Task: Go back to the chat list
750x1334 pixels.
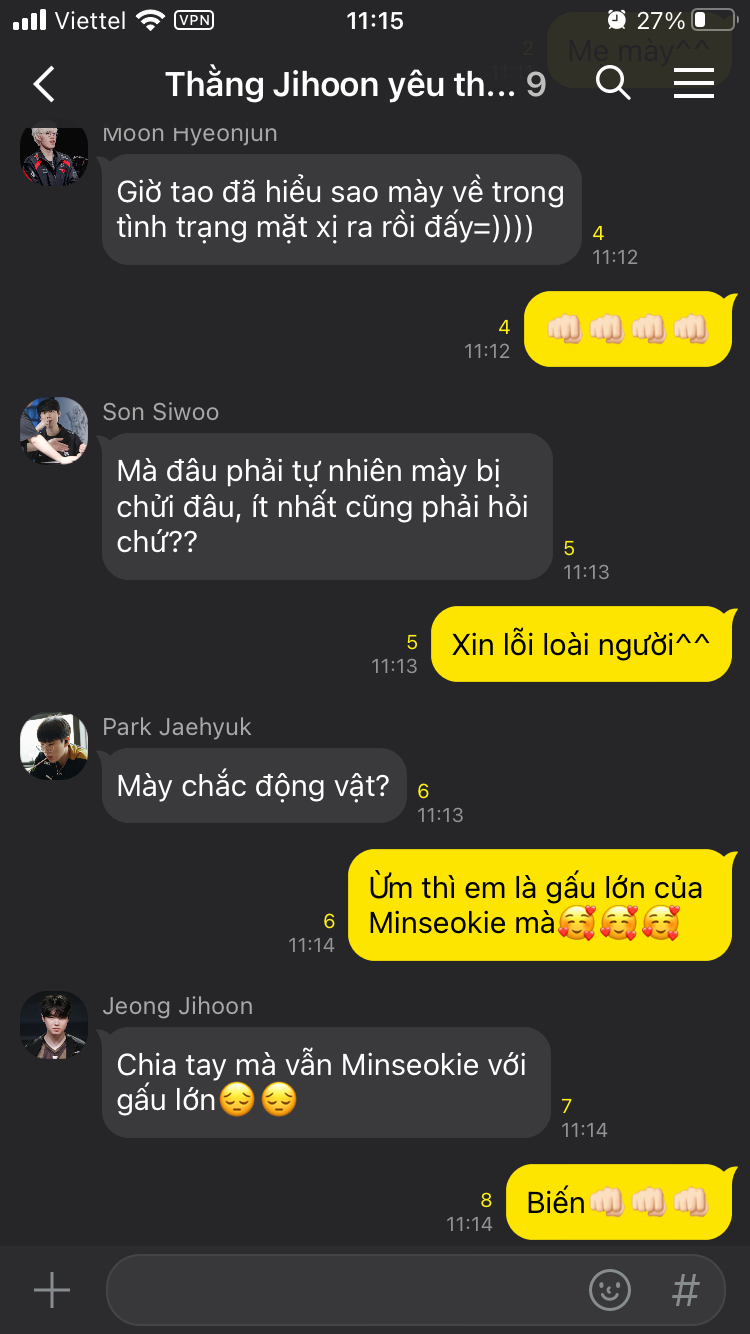Action: (x=44, y=84)
